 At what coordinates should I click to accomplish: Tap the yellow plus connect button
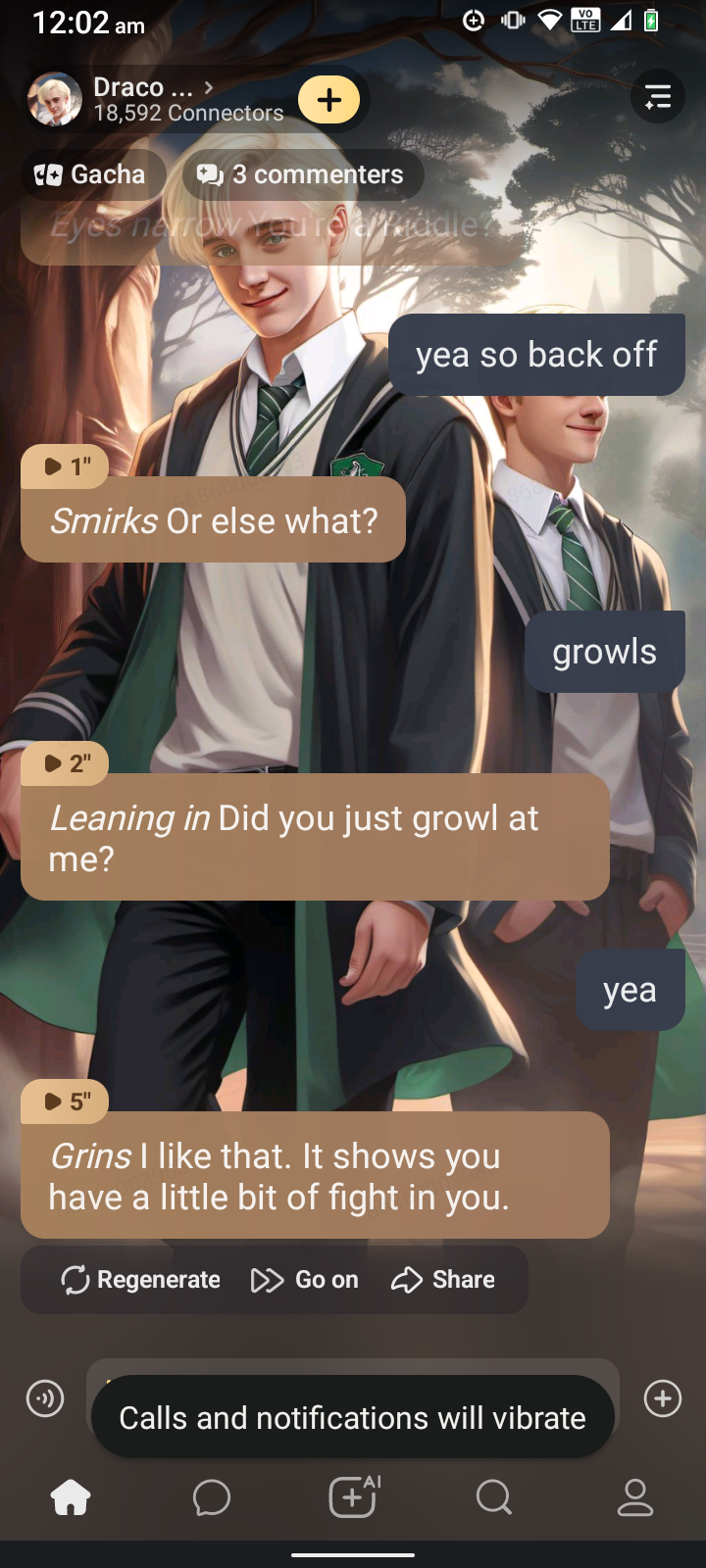tap(329, 99)
